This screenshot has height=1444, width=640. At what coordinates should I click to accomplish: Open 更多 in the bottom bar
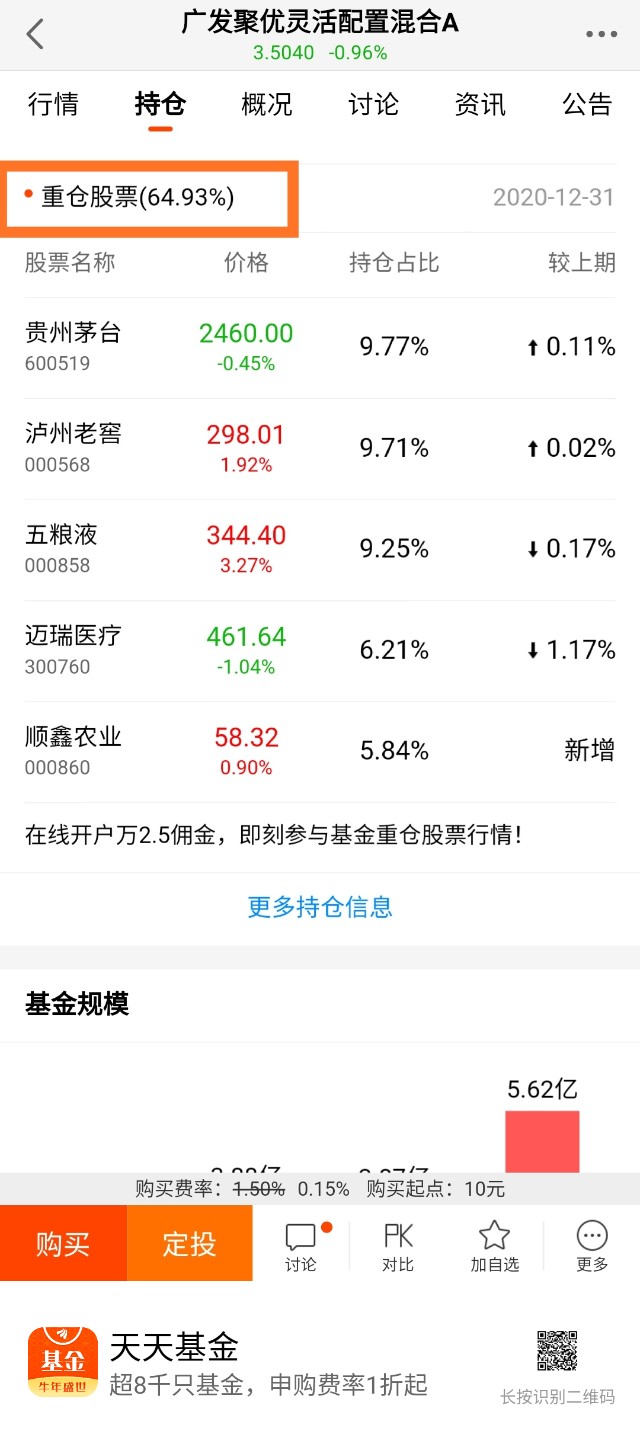(592, 1246)
